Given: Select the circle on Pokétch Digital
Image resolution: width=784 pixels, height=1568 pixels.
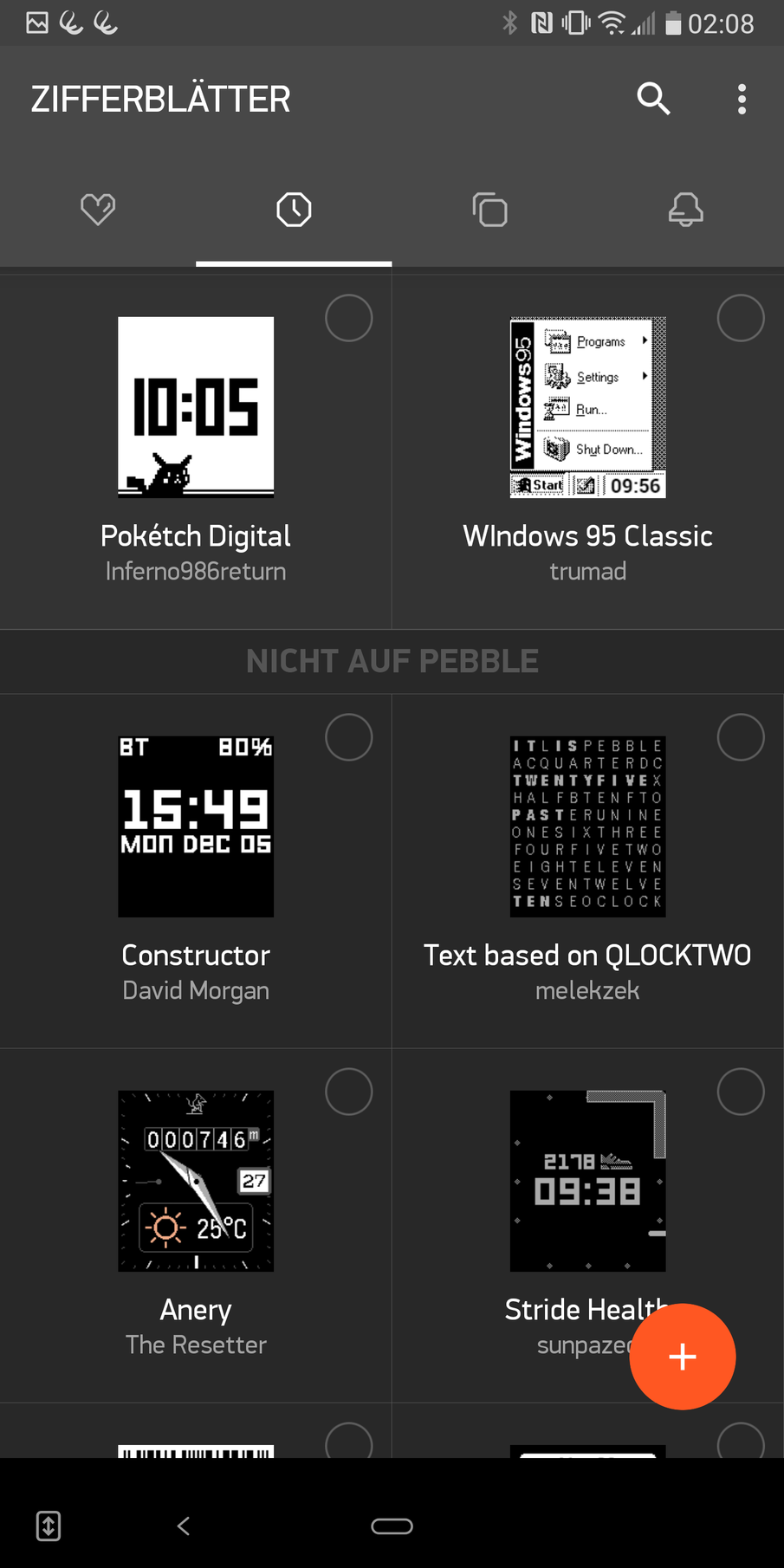Looking at the screenshot, I should click(x=348, y=318).
